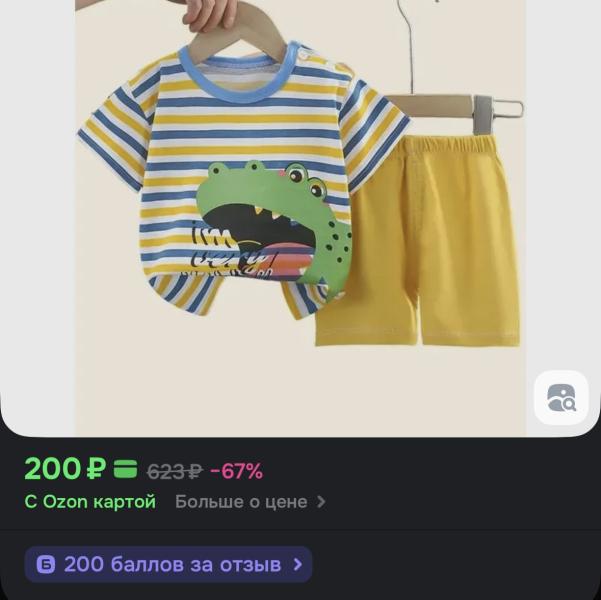The height and width of the screenshot is (600, 601).
Task: Open the visual search for similar items
Action: click(x=561, y=397)
